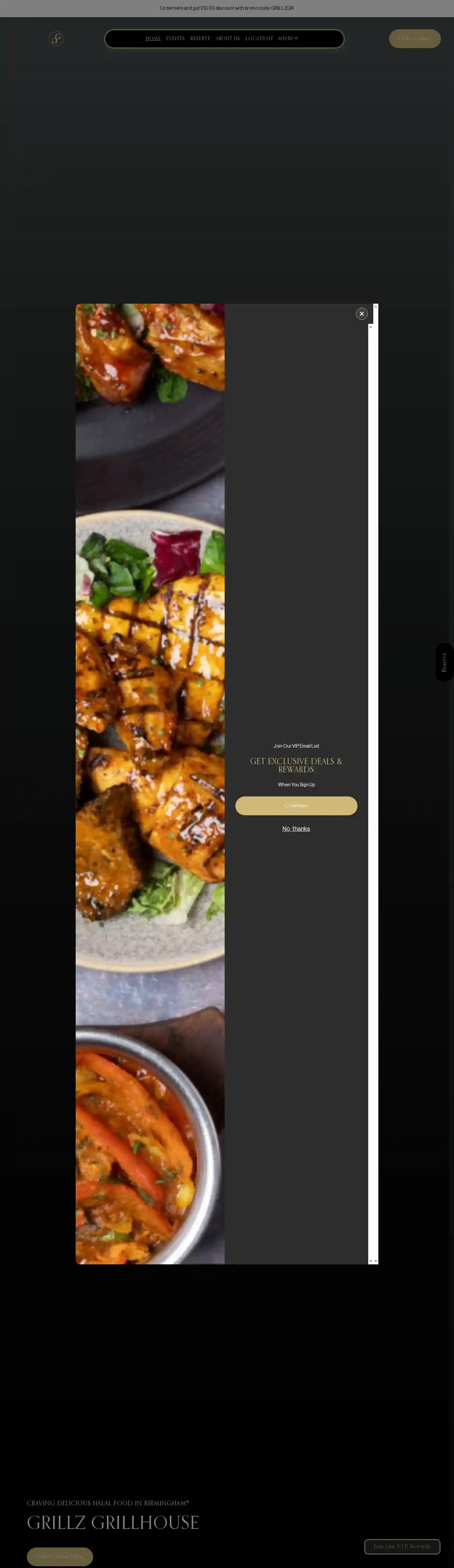The width and height of the screenshot is (454, 1568).
Task: Go to the Reserve page in navigation
Action: (200, 38)
